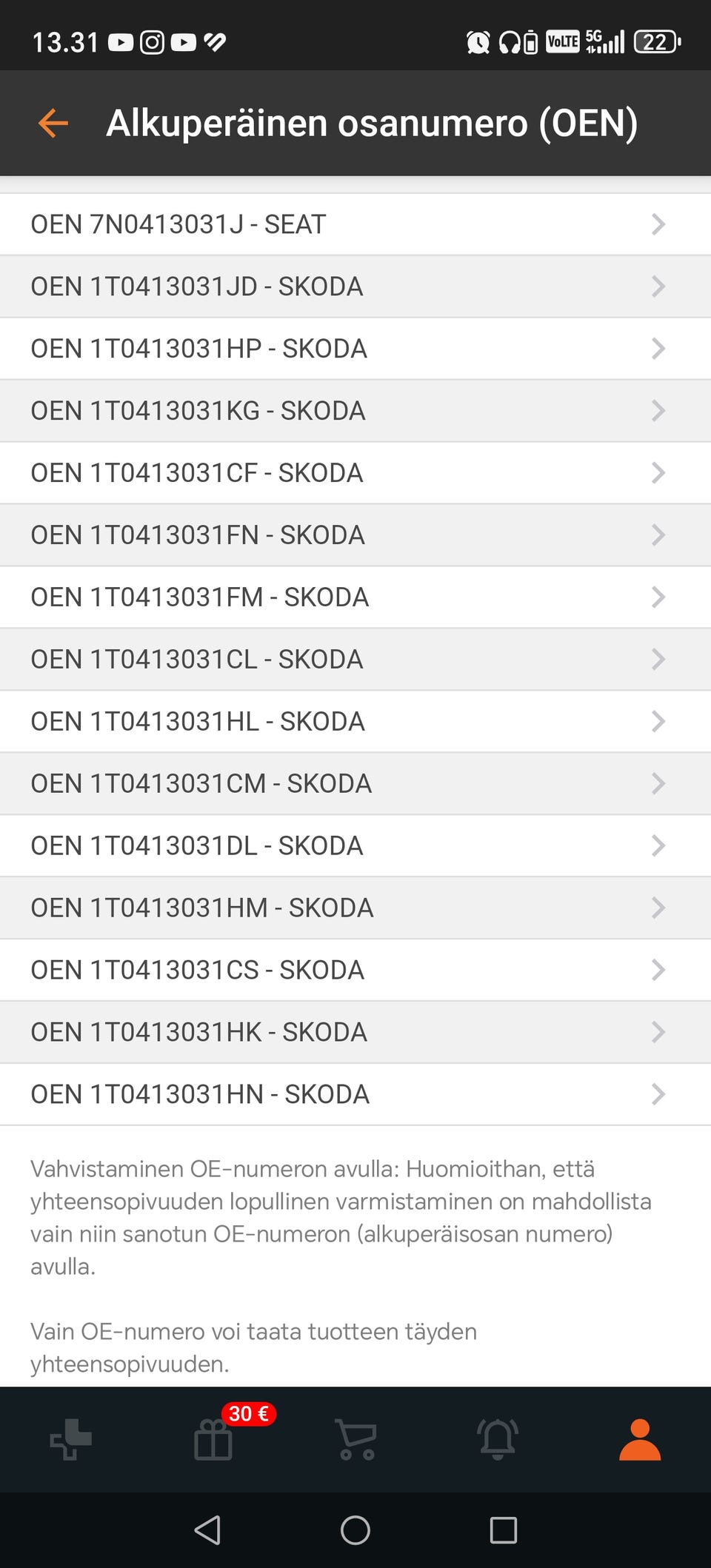Switch to the shopping cart tab
This screenshot has height=1568, width=711.
tap(355, 1440)
